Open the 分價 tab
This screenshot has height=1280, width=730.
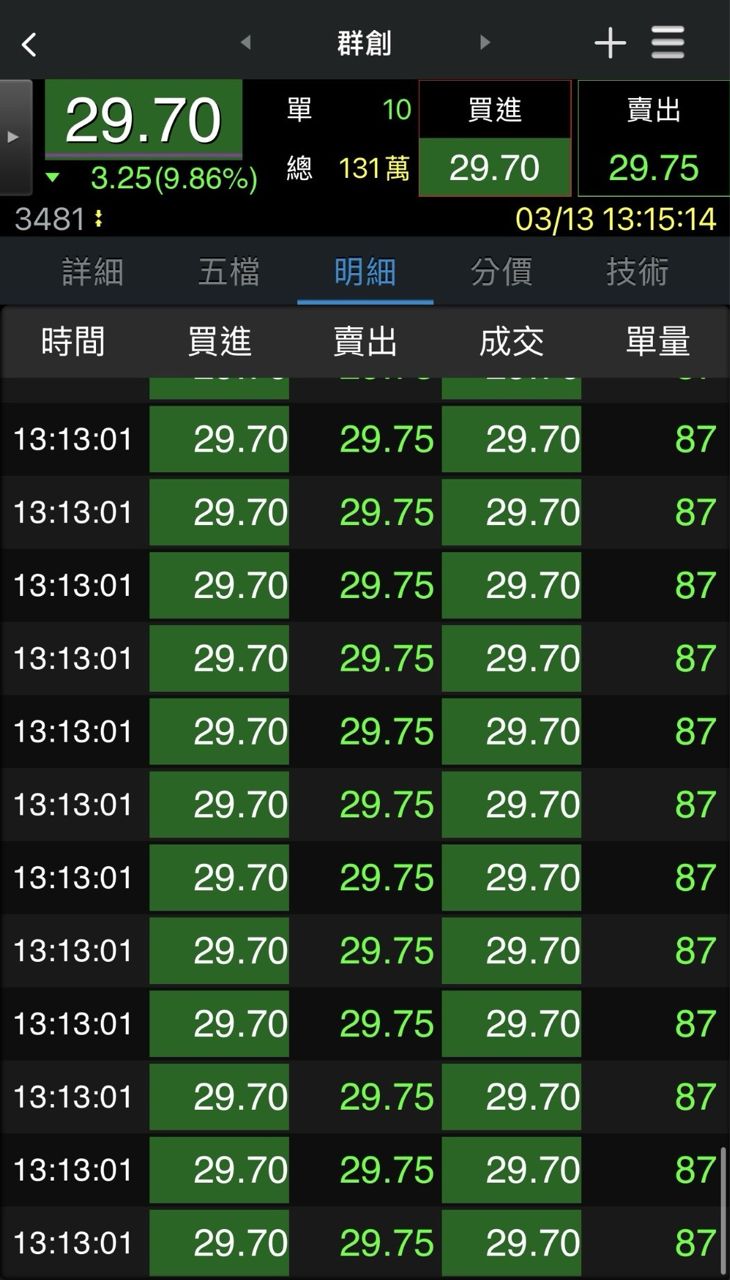tap(501, 272)
